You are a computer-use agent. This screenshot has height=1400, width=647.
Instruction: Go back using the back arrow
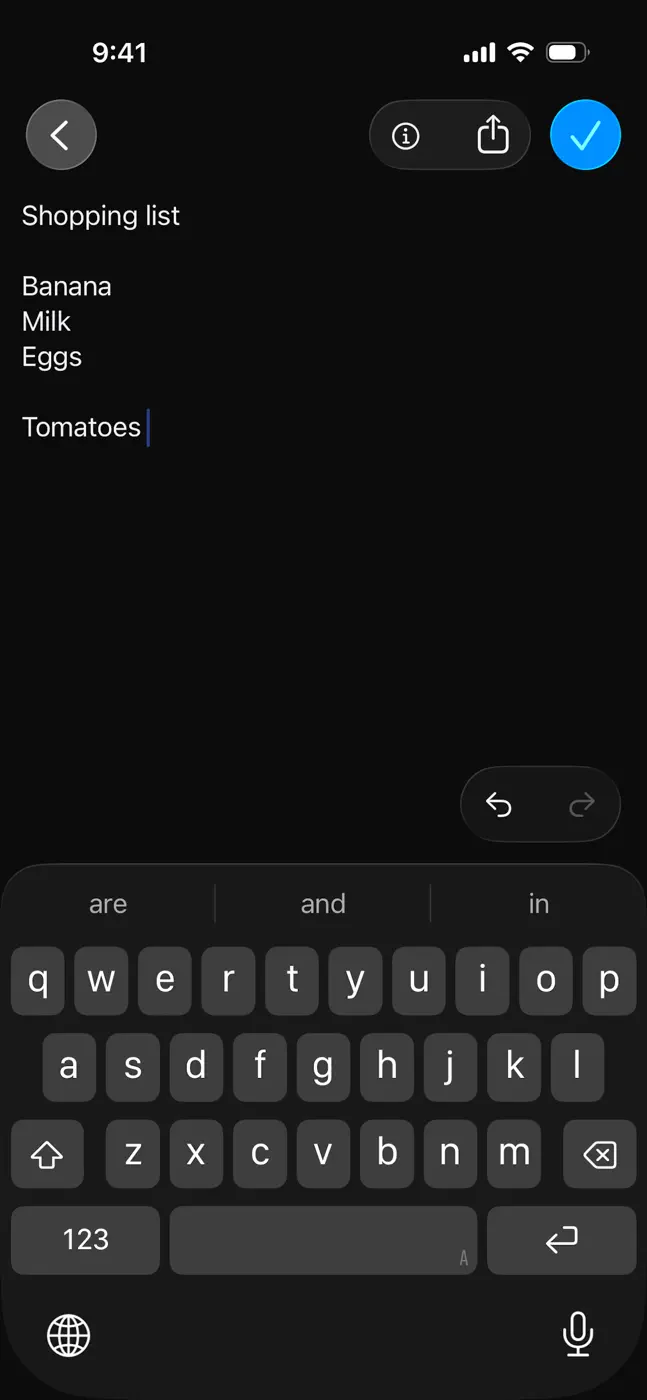point(61,134)
